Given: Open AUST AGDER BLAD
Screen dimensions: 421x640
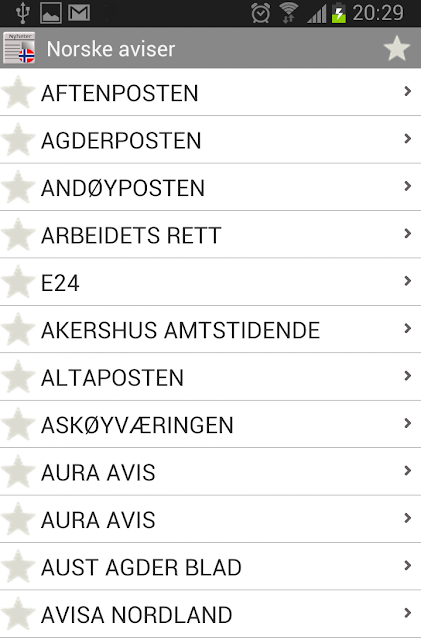Looking at the screenshot, I should coord(210,566).
